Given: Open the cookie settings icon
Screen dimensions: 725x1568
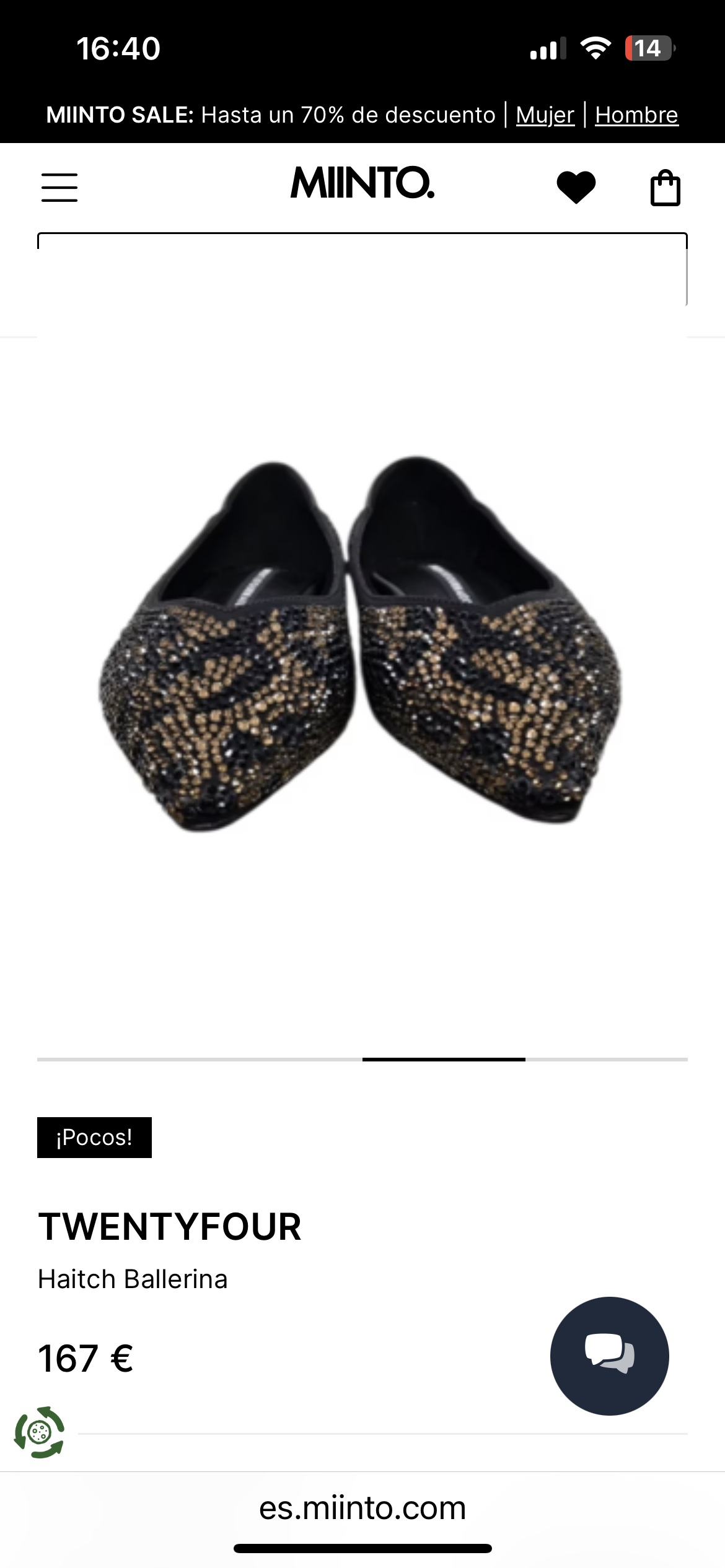Looking at the screenshot, I should [39, 1432].
